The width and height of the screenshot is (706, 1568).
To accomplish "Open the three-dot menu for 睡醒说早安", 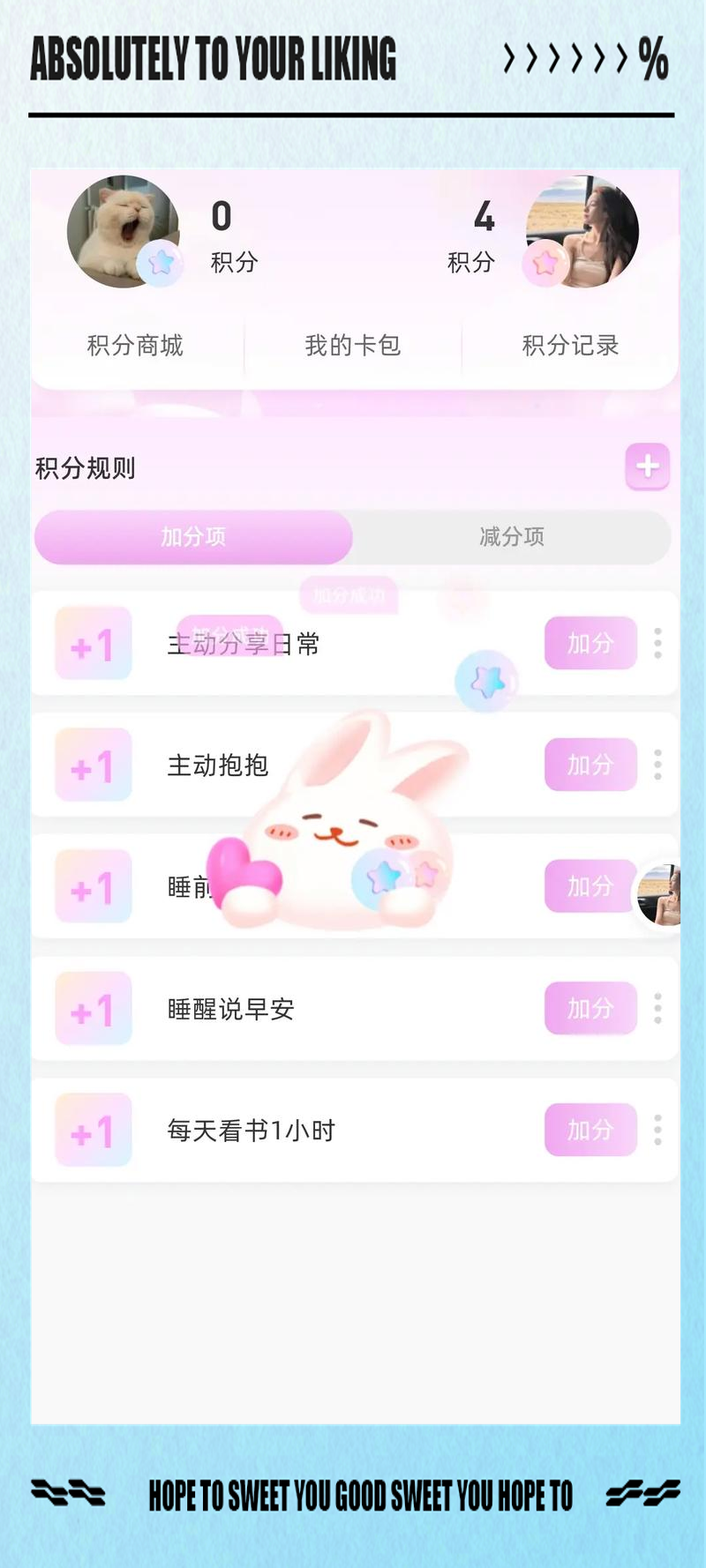I will (x=657, y=1008).
